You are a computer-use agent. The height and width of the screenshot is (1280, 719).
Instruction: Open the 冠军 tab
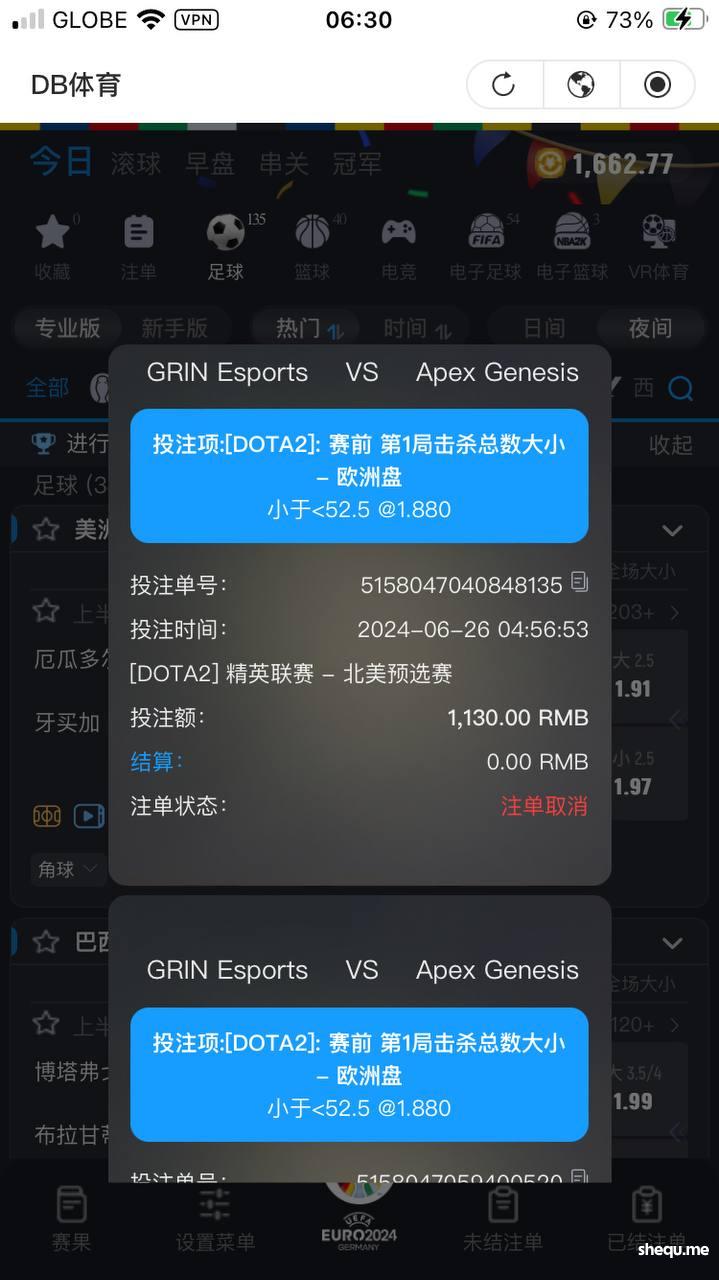357,163
